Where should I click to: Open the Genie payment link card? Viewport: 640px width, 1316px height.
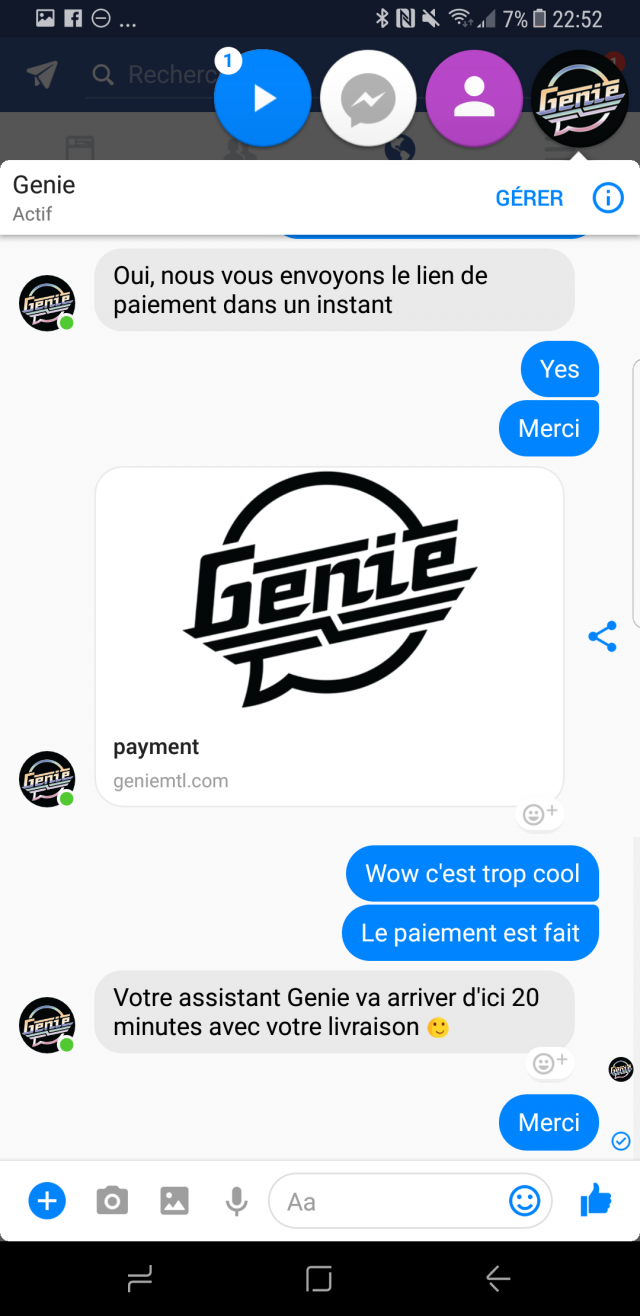[329, 636]
